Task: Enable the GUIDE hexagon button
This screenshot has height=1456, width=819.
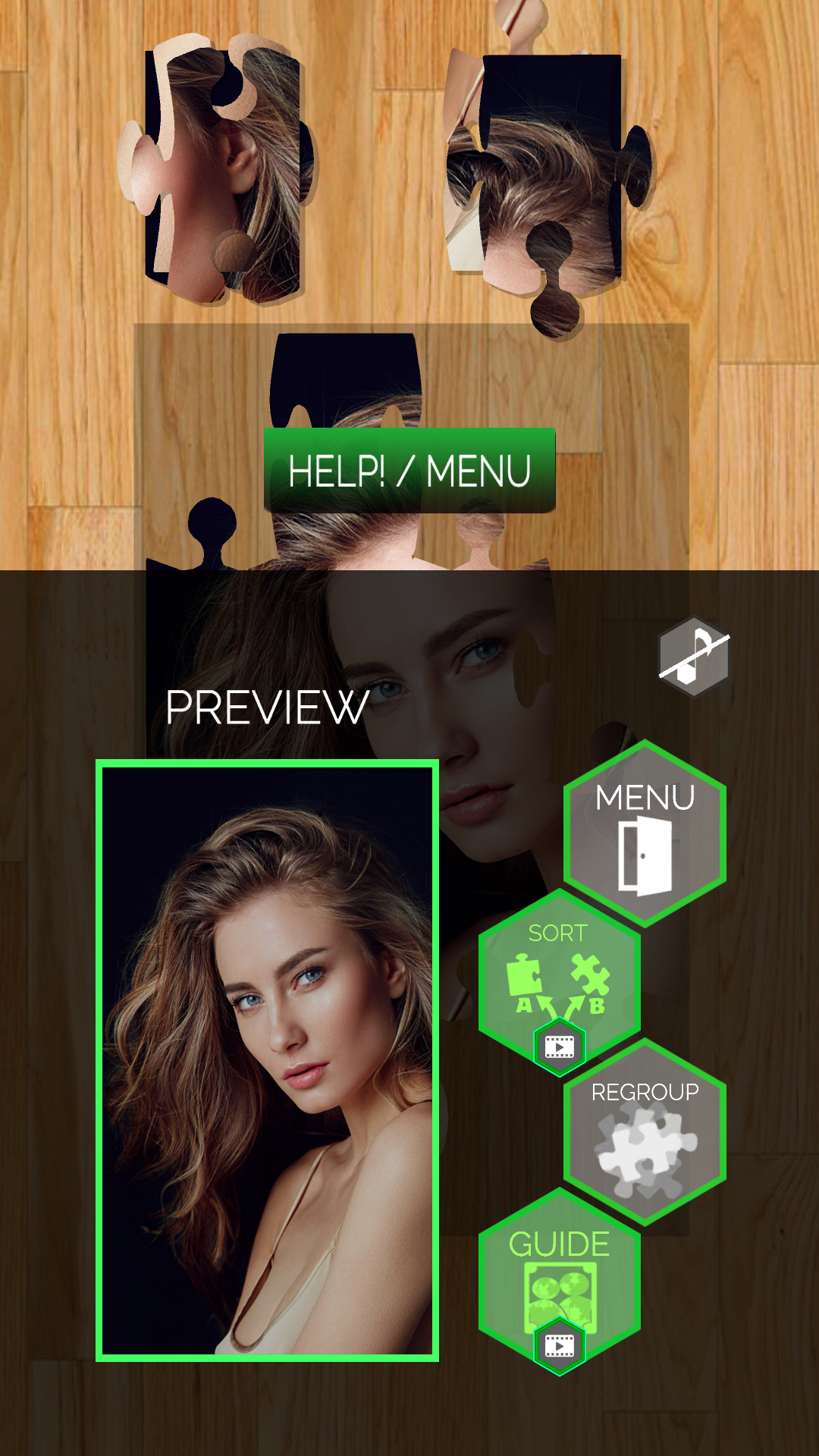Action: coord(559,1274)
